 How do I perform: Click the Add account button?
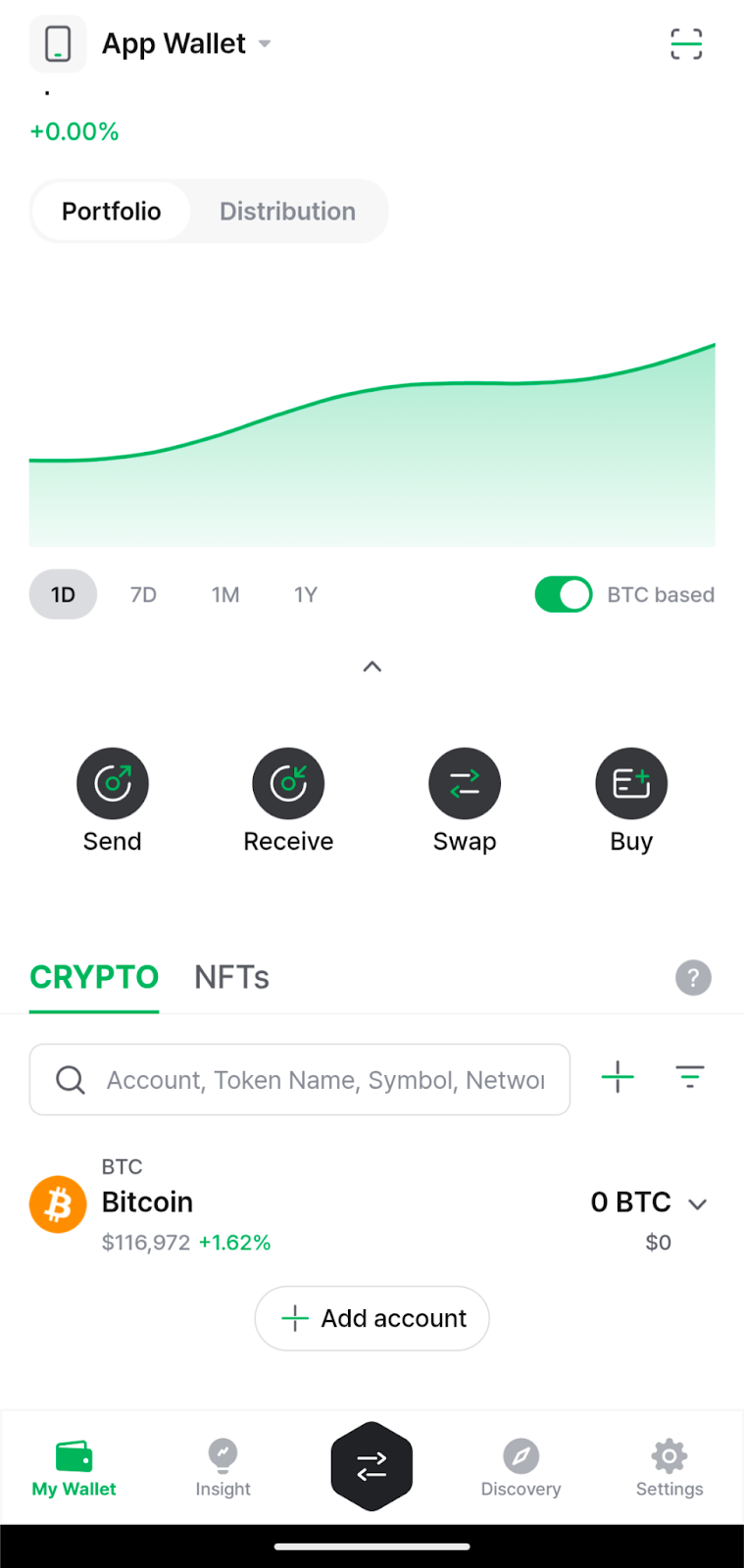point(372,1318)
